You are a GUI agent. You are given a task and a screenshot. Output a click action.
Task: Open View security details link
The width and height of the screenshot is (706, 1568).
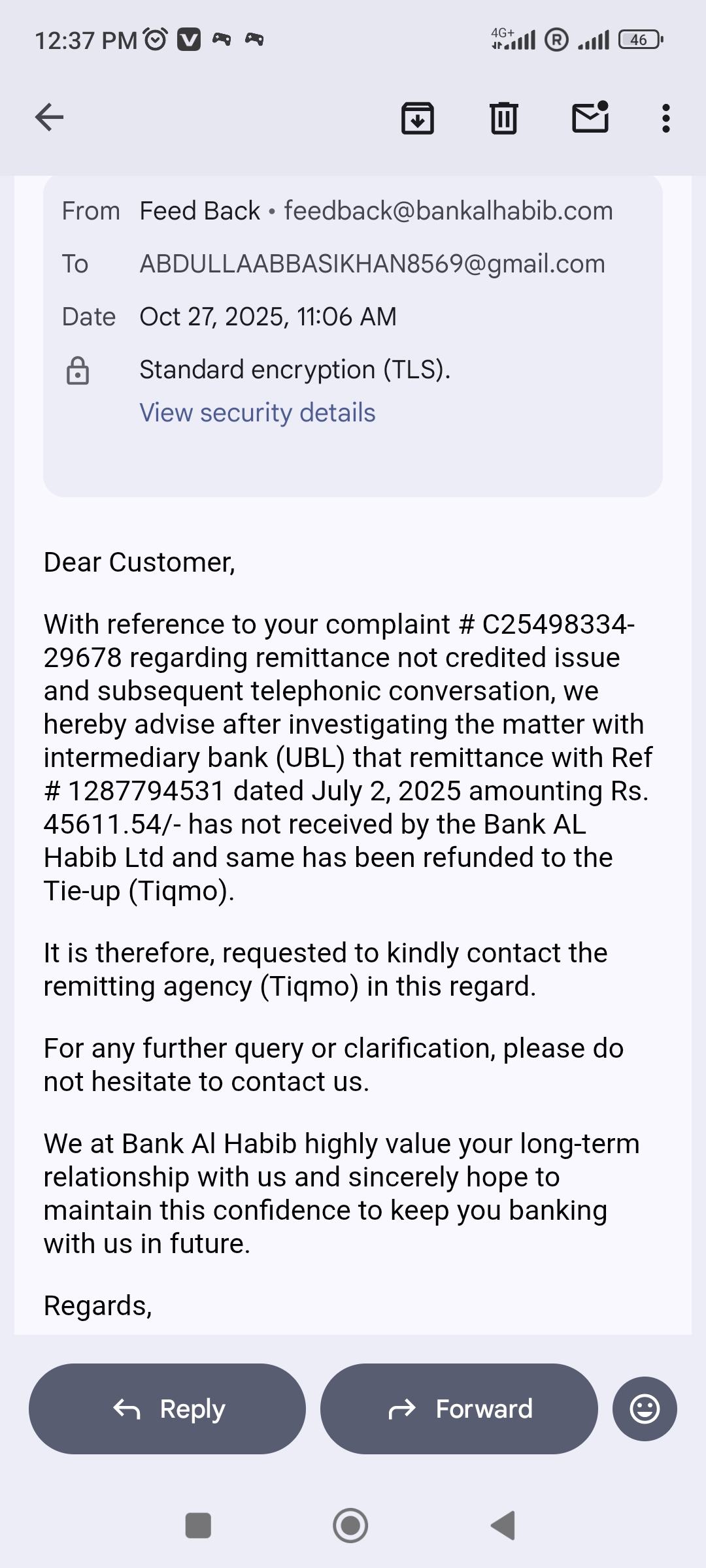point(258,413)
